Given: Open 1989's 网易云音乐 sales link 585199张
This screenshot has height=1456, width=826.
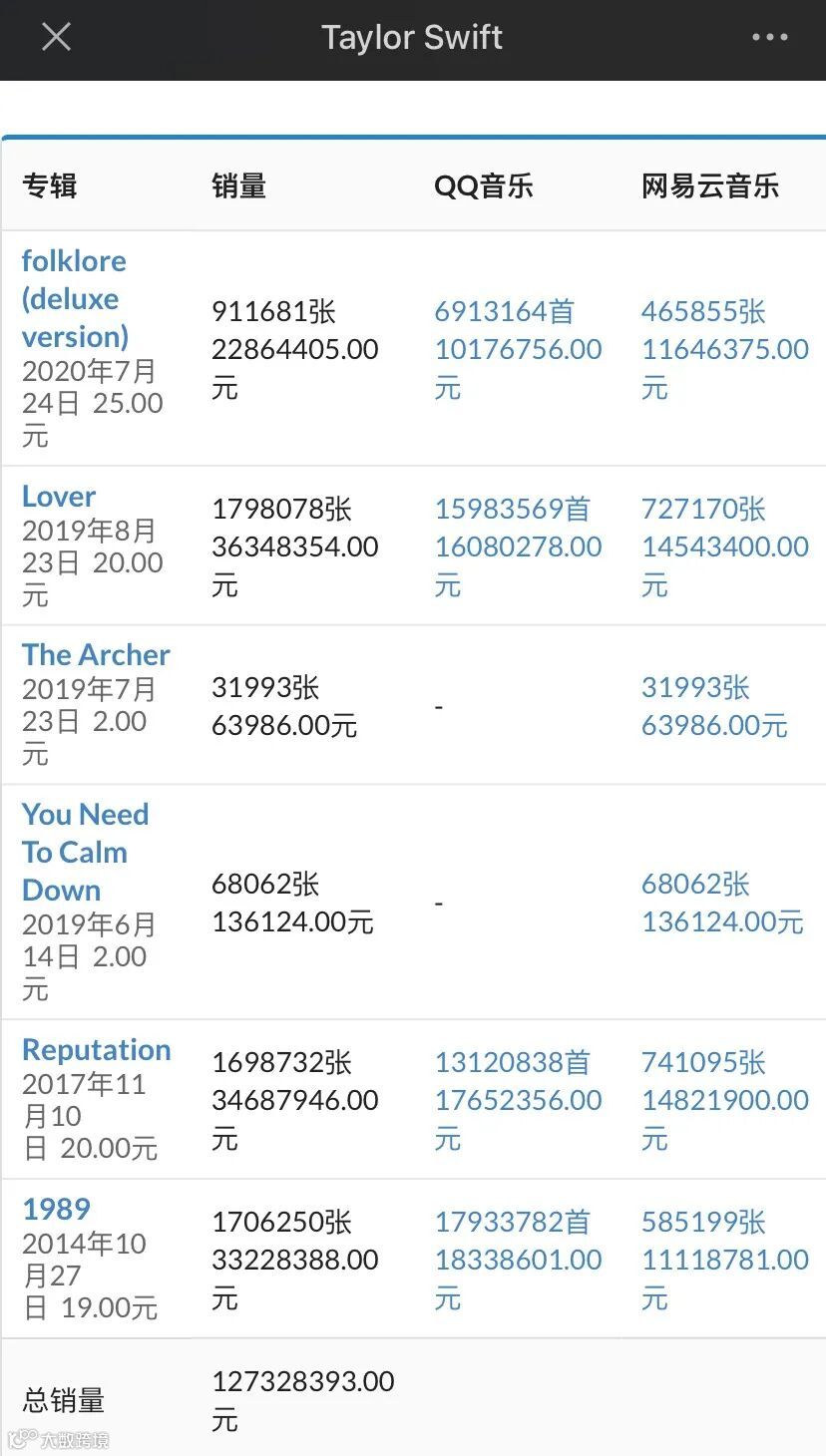Looking at the screenshot, I should (703, 1222).
